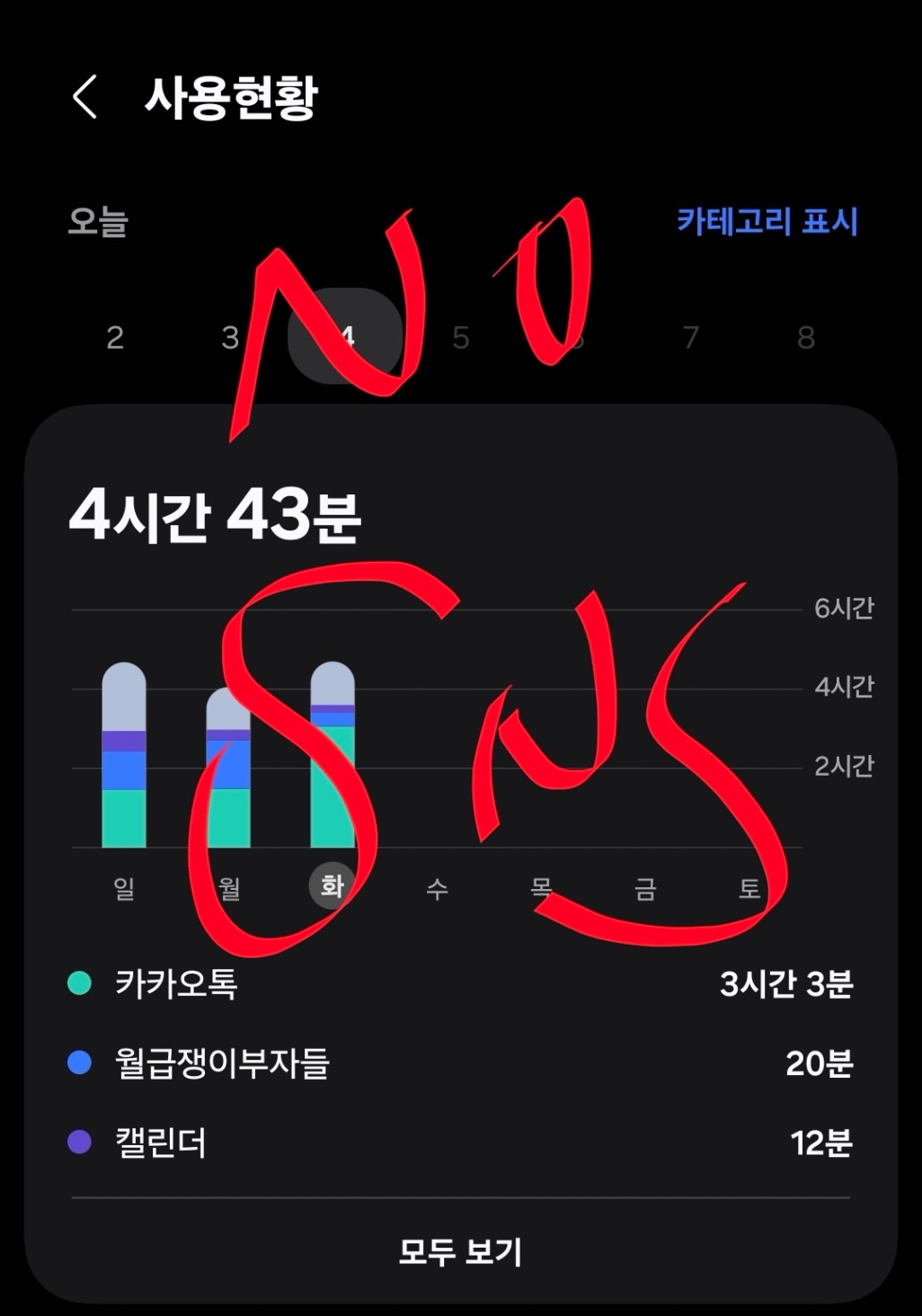The image size is (922, 1316).
Task: Select date 2 in the week row
Action: [115, 338]
